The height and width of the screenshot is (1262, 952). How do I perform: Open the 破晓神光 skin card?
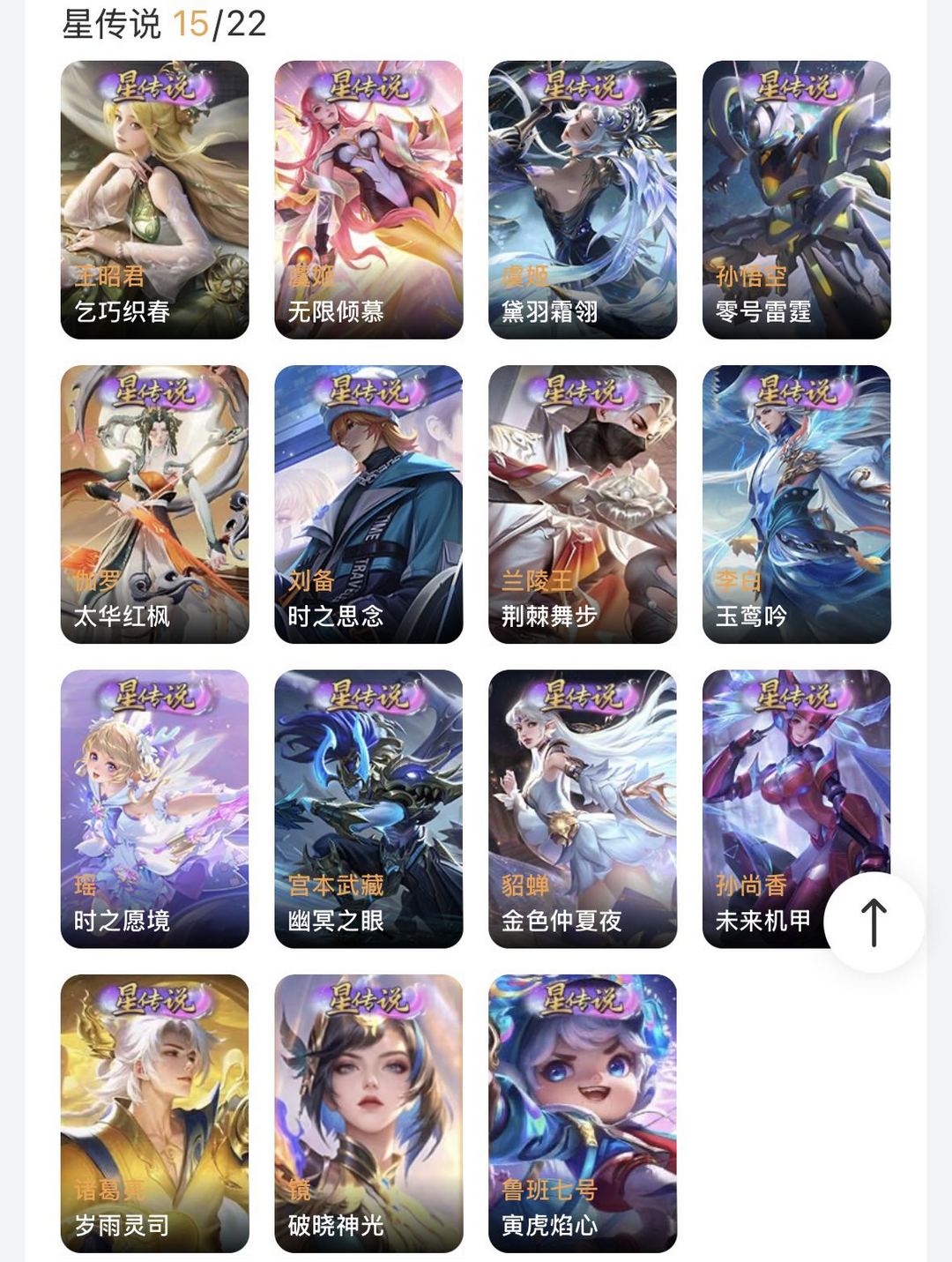(368, 1113)
